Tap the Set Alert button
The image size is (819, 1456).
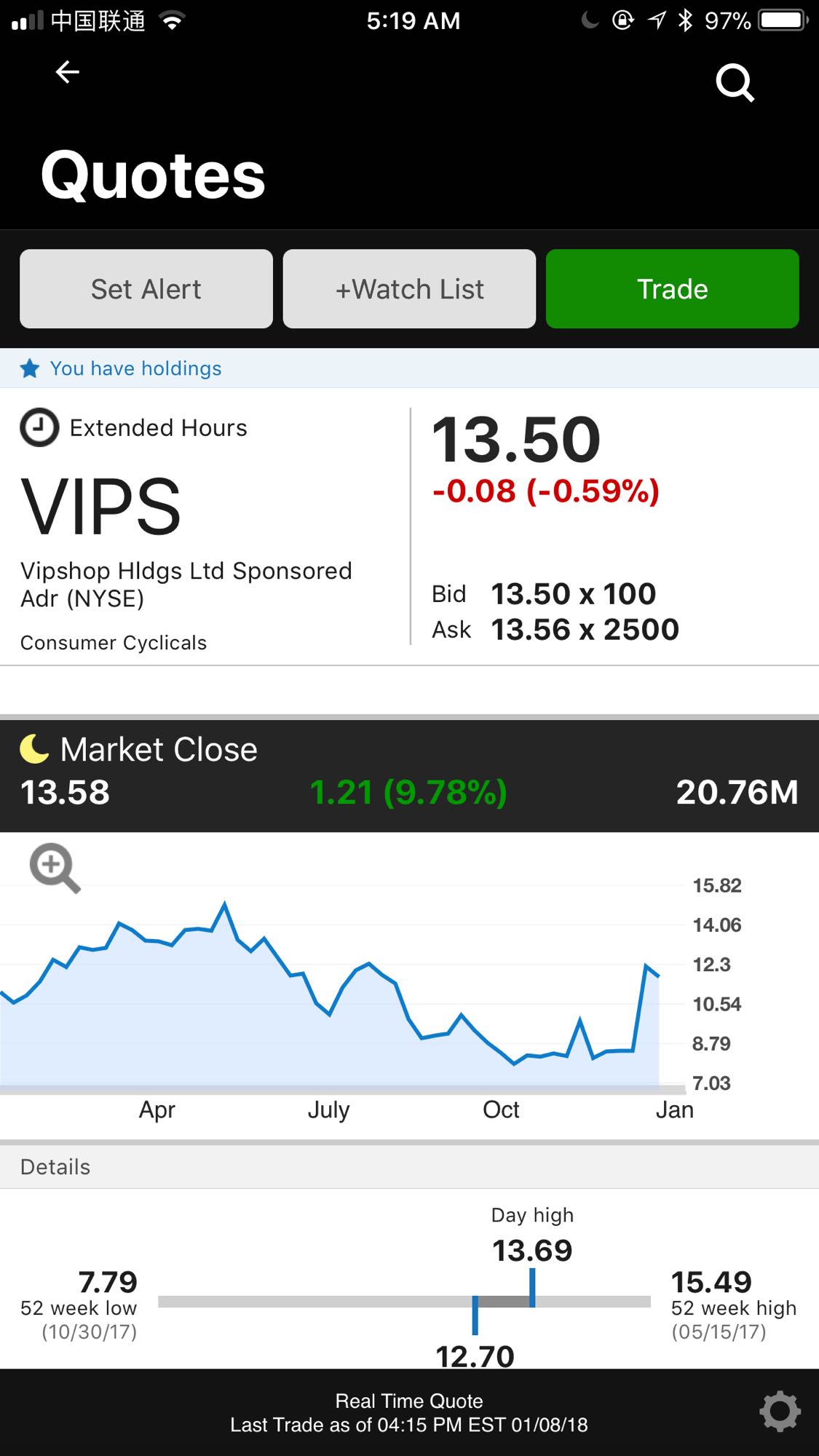[146, 289]
